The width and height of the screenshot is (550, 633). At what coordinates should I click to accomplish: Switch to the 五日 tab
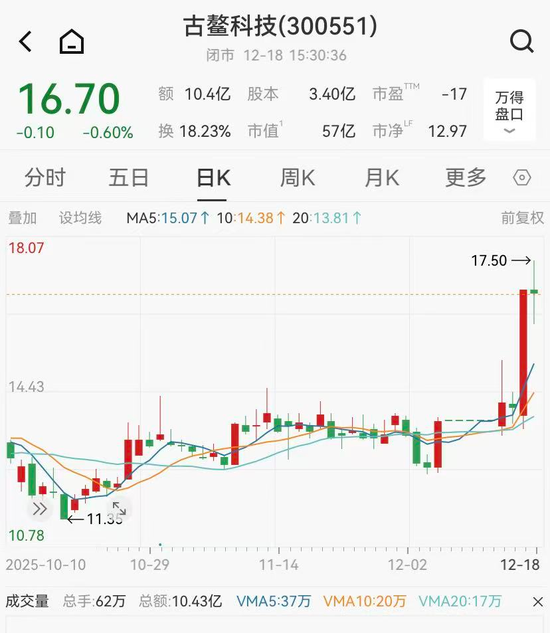coord(129,178)
